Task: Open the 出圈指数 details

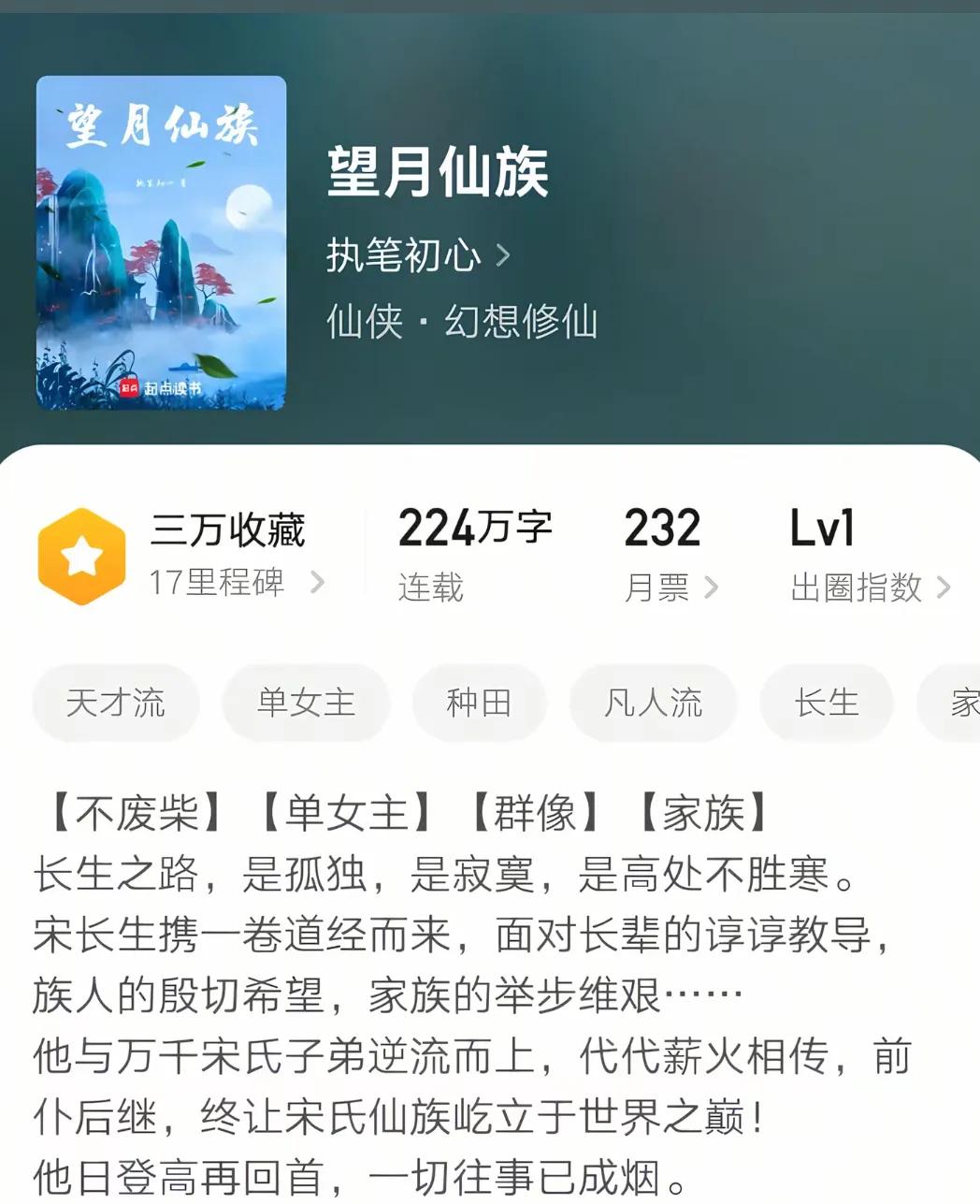Action: pyautogui.click(x=870, y=587)
